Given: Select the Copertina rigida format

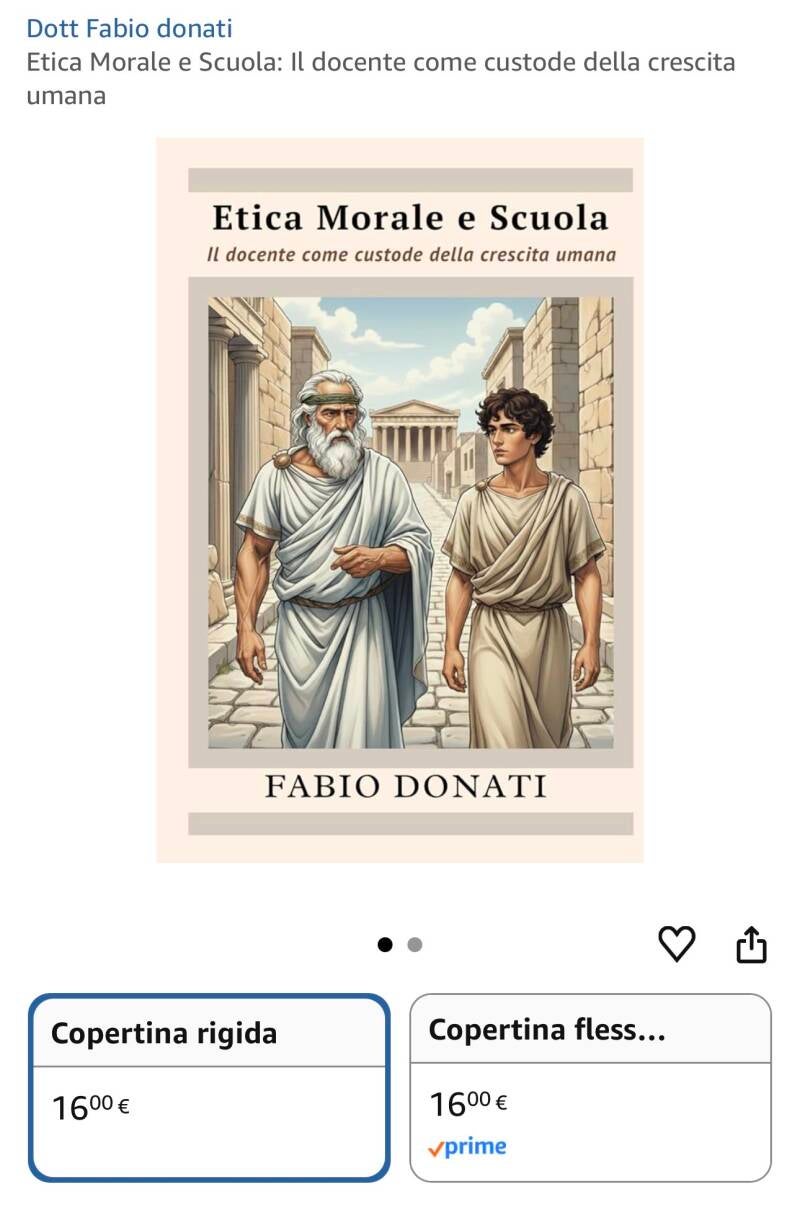Looking at the screenshot, I should pyautogui.click(x=208, y=1088).
